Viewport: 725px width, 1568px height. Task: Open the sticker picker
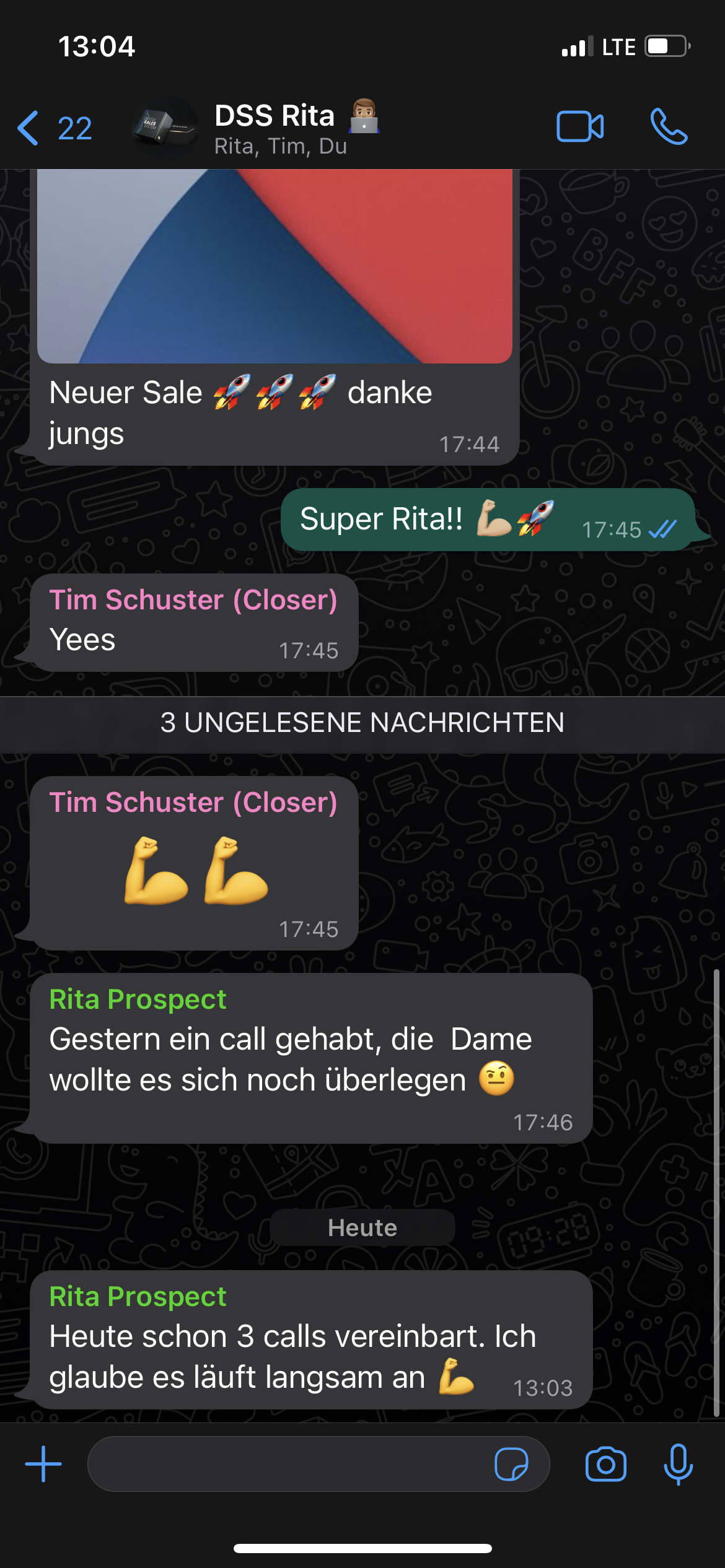(511, 1464)
